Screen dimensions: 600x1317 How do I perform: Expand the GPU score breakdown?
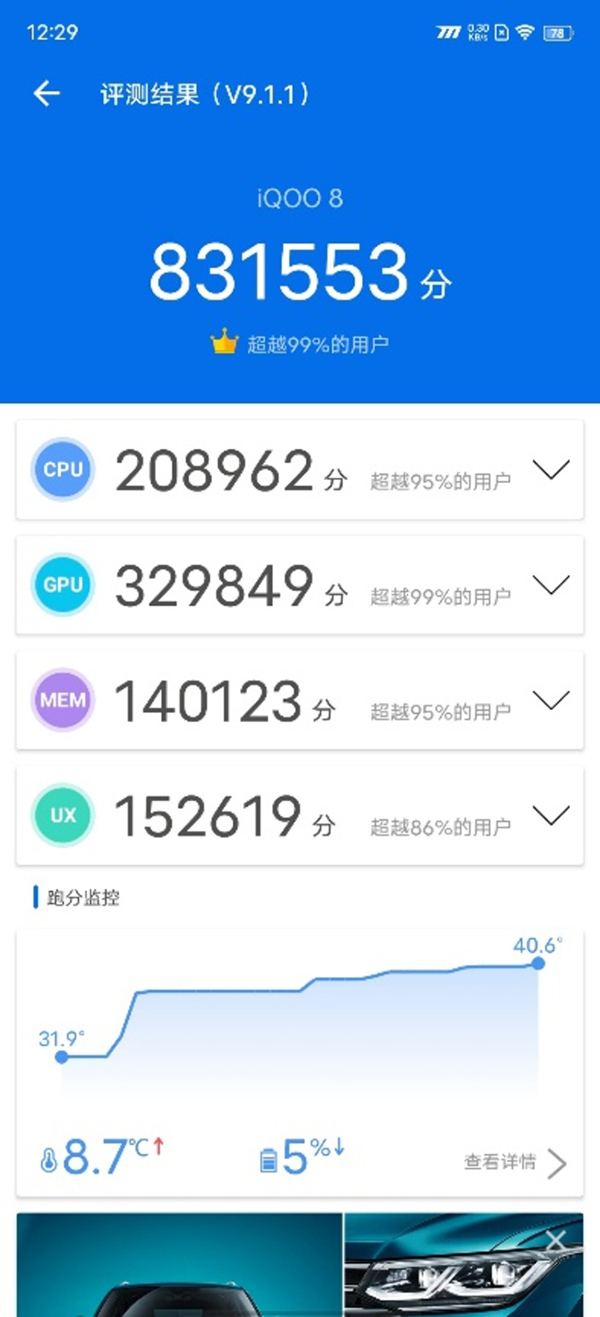click(551, 585)
